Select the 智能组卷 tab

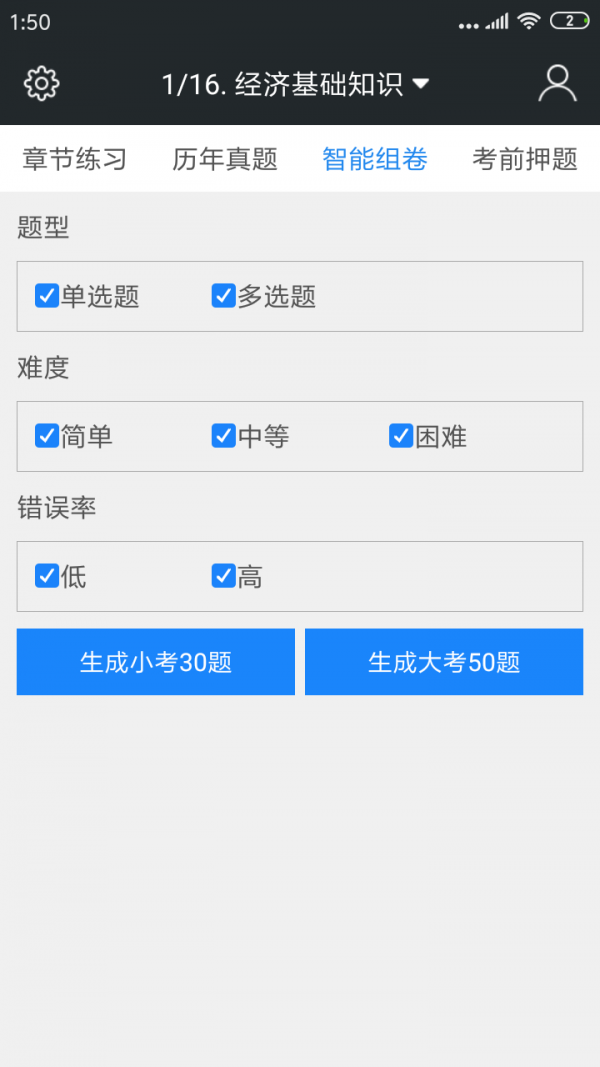pos(375,159)
